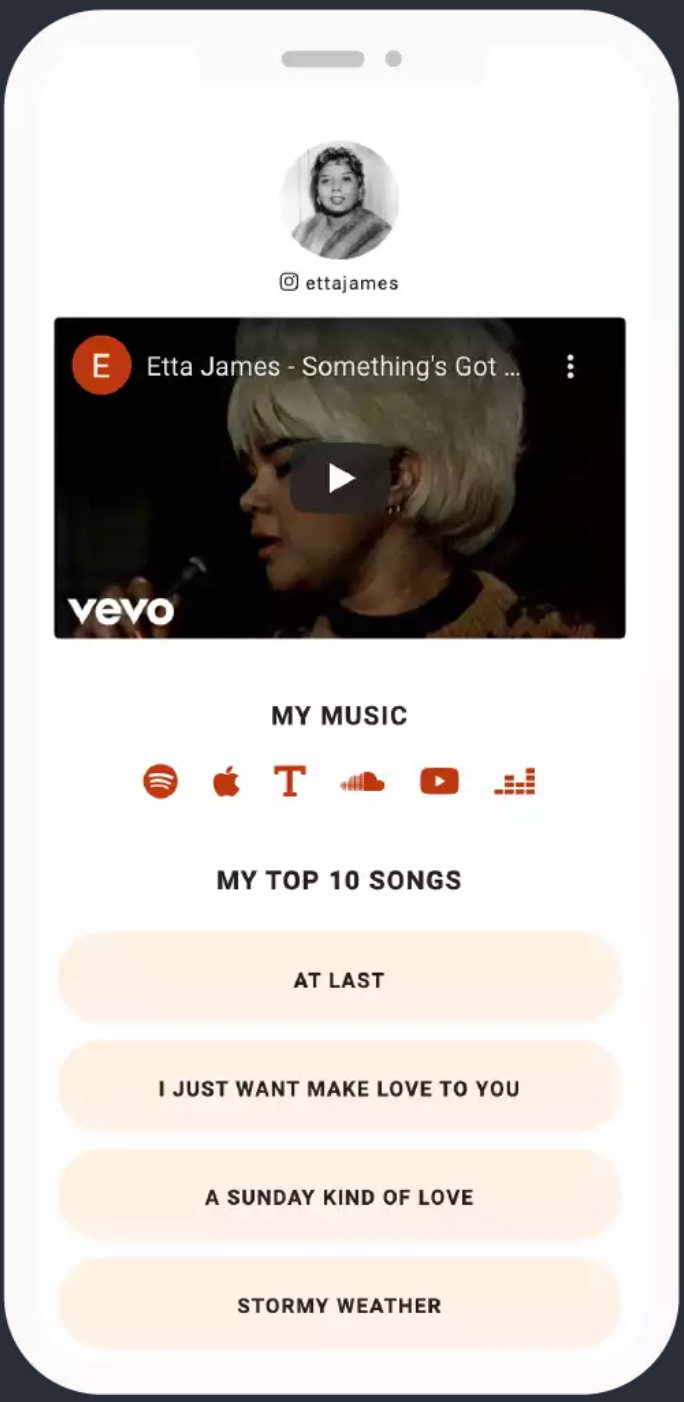684x1402 pixels.
Task: Tap the Stormy Weather button
Action: click(340, 1305)
